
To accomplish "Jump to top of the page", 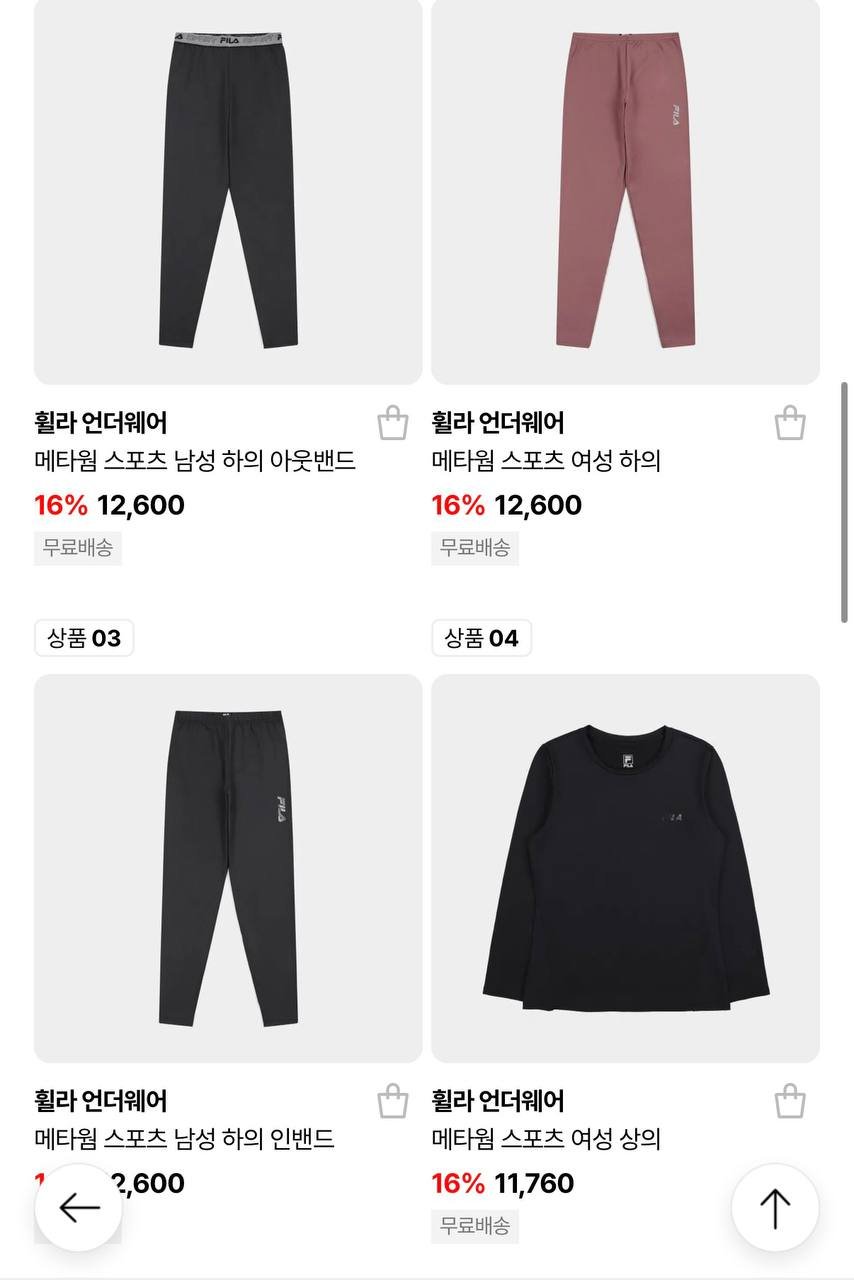I will point(775,1208).
